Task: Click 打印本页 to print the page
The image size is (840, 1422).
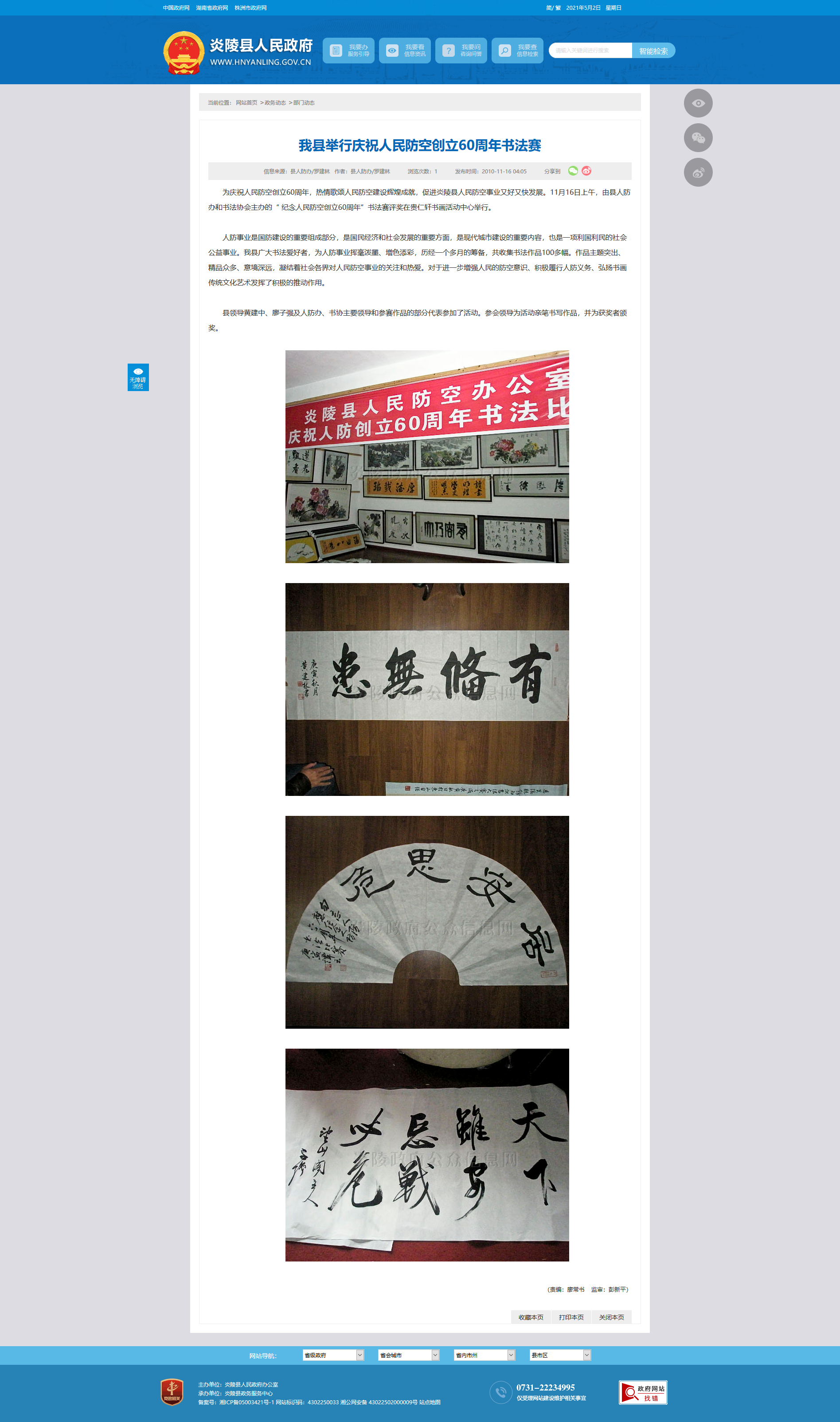Action: click(571, 1317)
